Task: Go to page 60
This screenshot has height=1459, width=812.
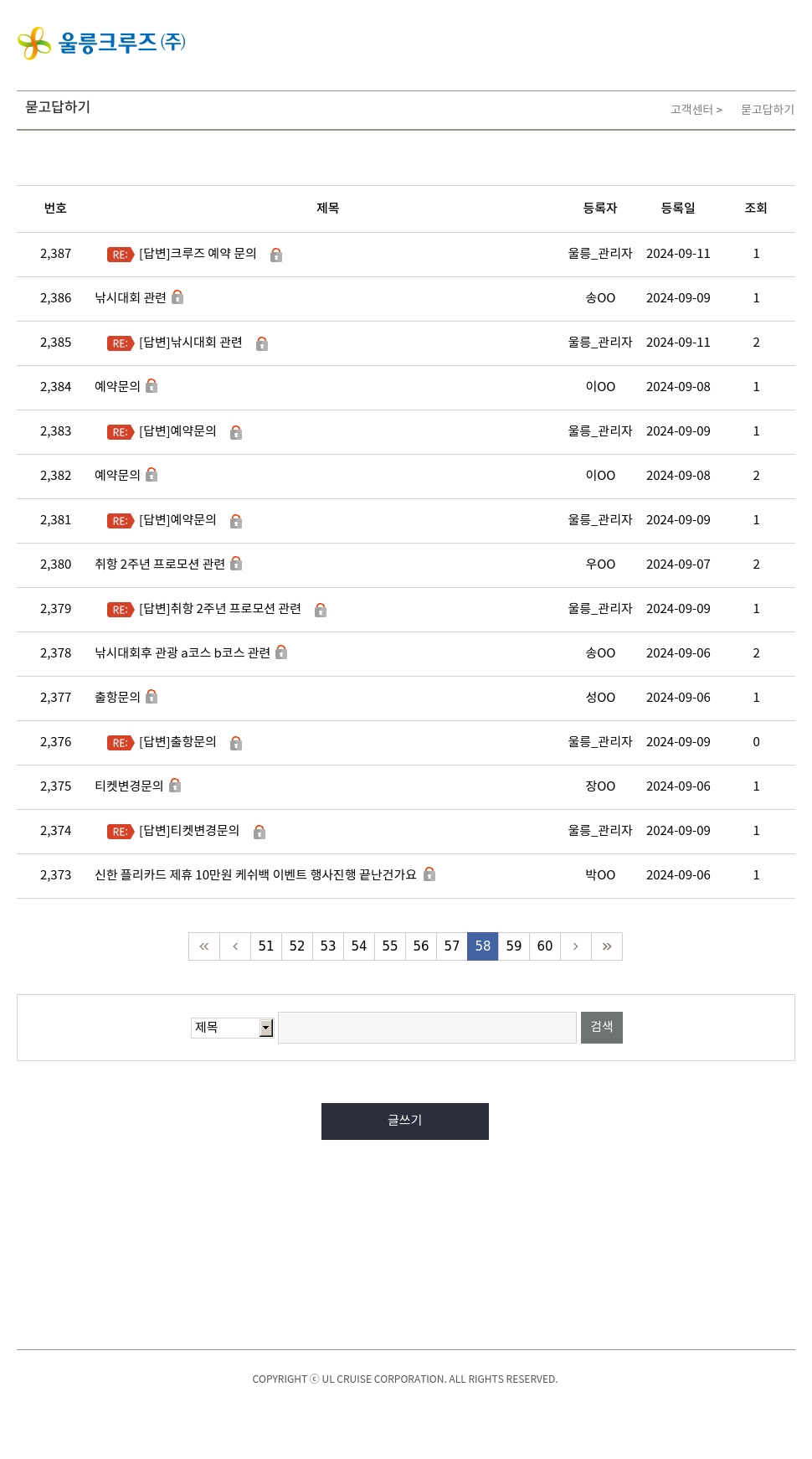Action: 545,946
